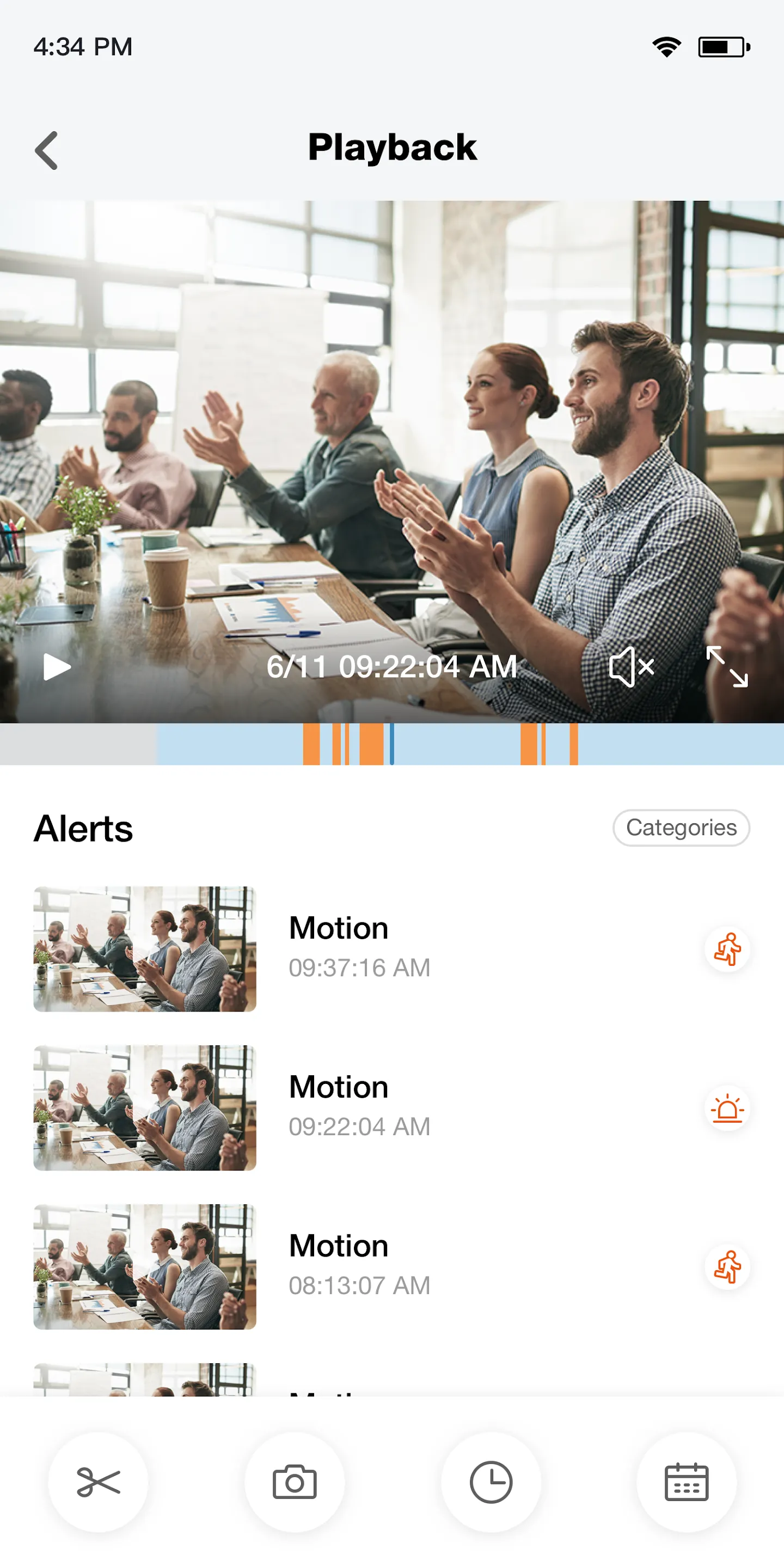Screen dimensions: 784x1568
Task: Go back from Playback screen
Action: point(46,150)
